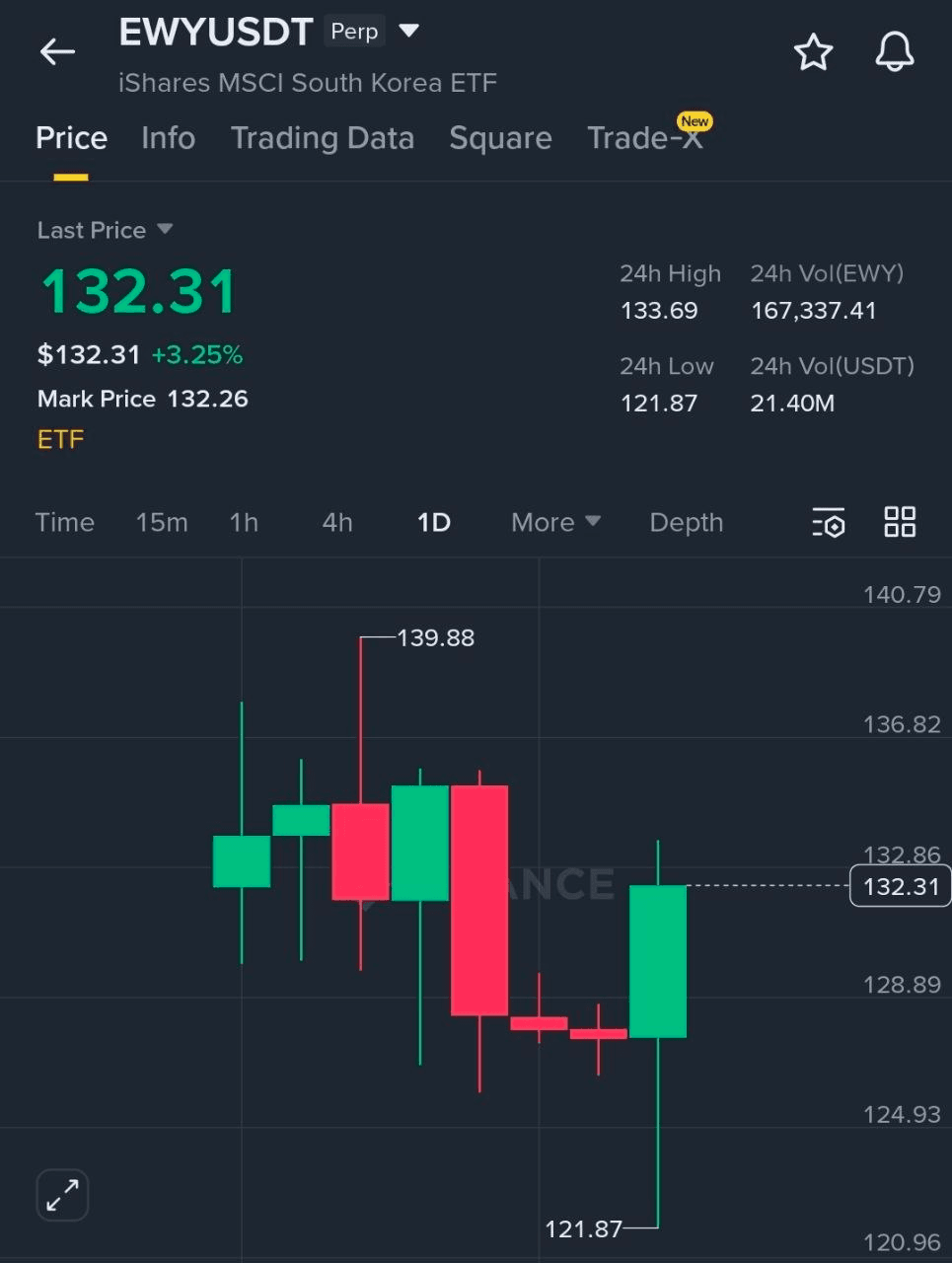Open the Trading Data tab

click(322, 138)
